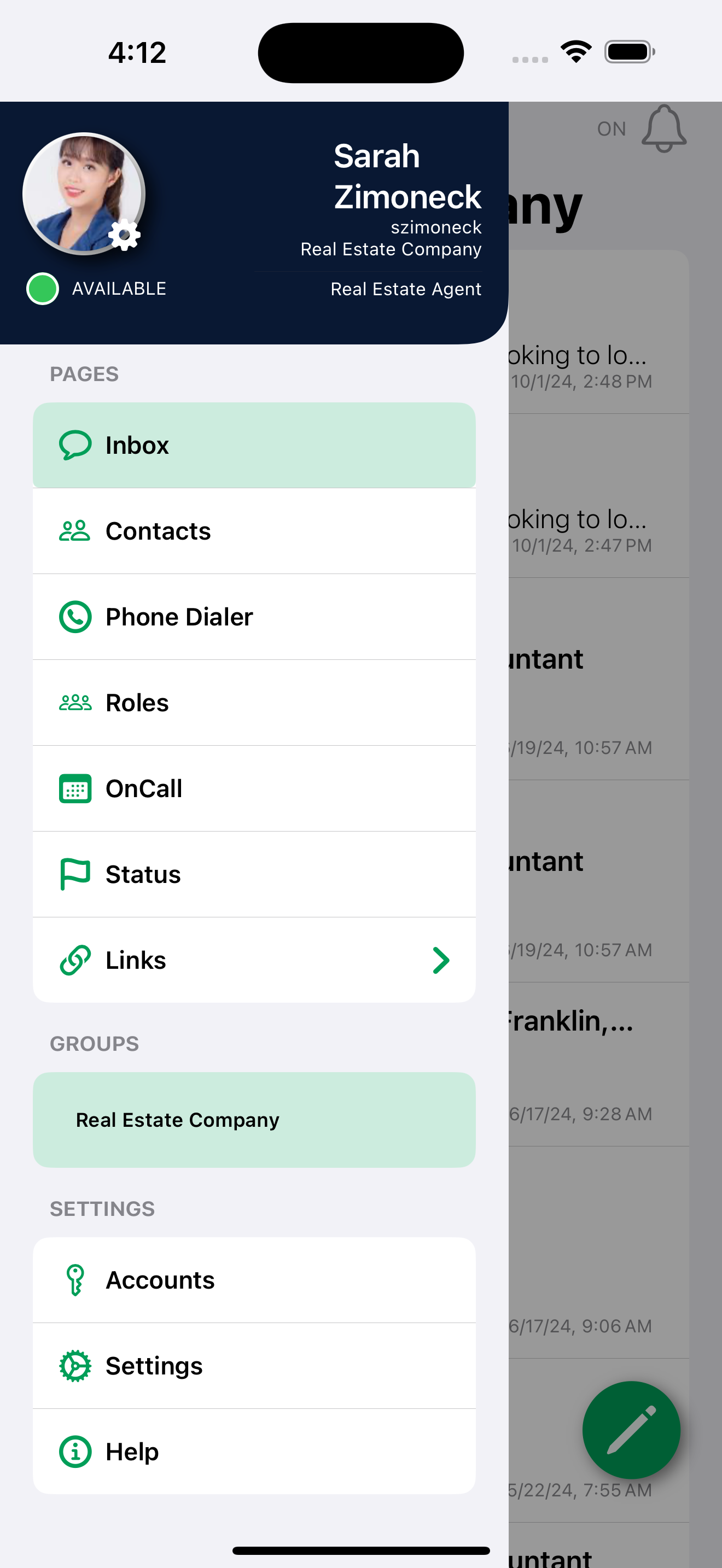
Task: Select the Contacts people icon
Action: coord(75,530)
